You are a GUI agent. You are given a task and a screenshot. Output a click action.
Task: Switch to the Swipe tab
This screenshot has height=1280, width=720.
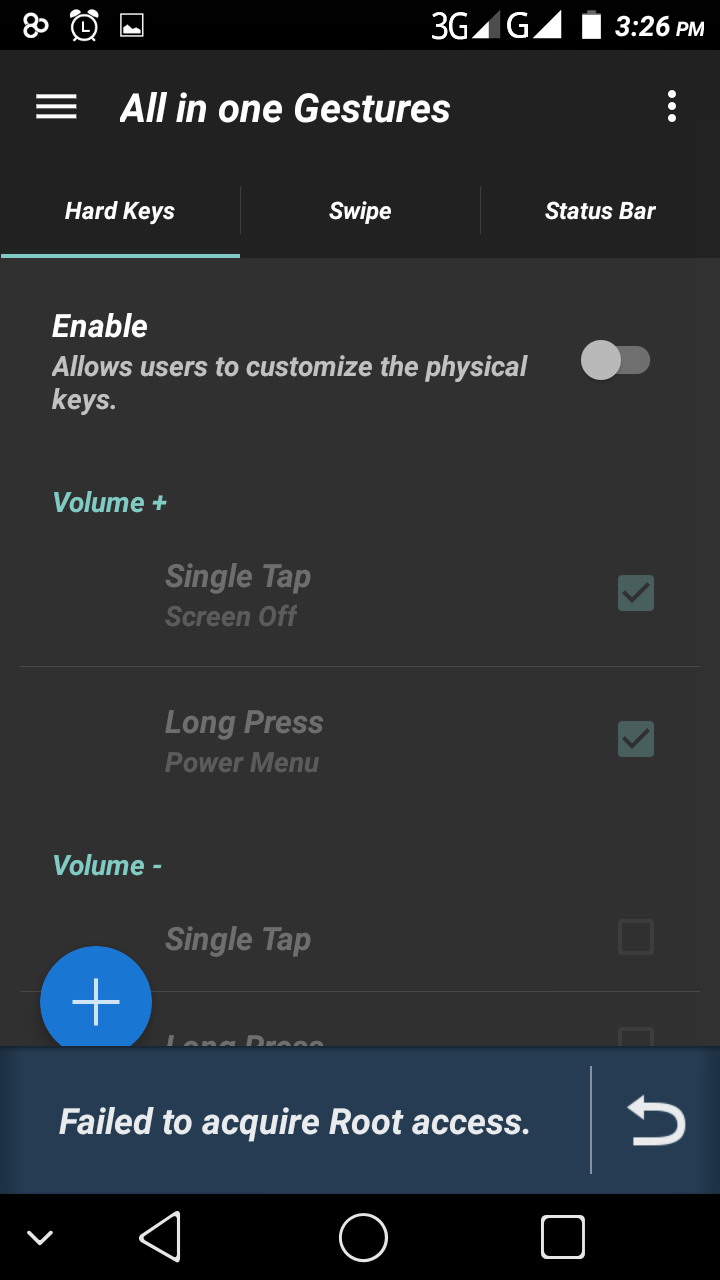click(360, 211)
